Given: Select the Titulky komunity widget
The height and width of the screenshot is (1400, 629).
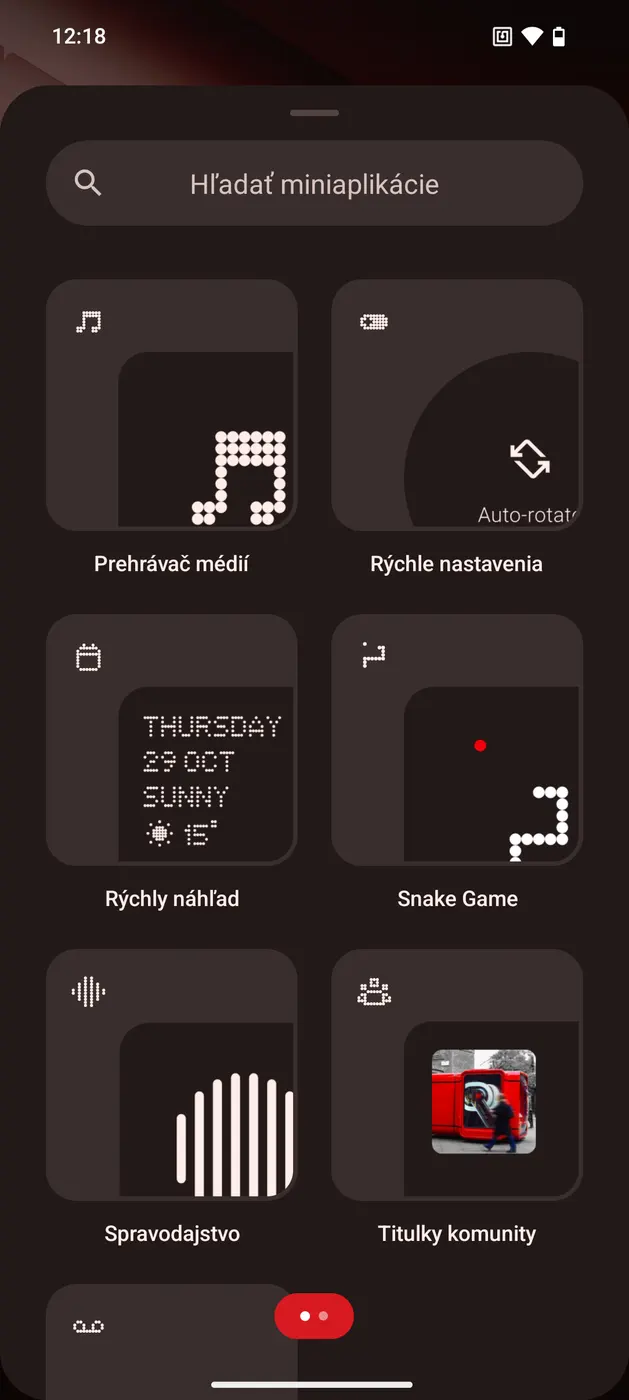Looking at the screenshot, I should pyautogui.click(x=457, y=1075).
